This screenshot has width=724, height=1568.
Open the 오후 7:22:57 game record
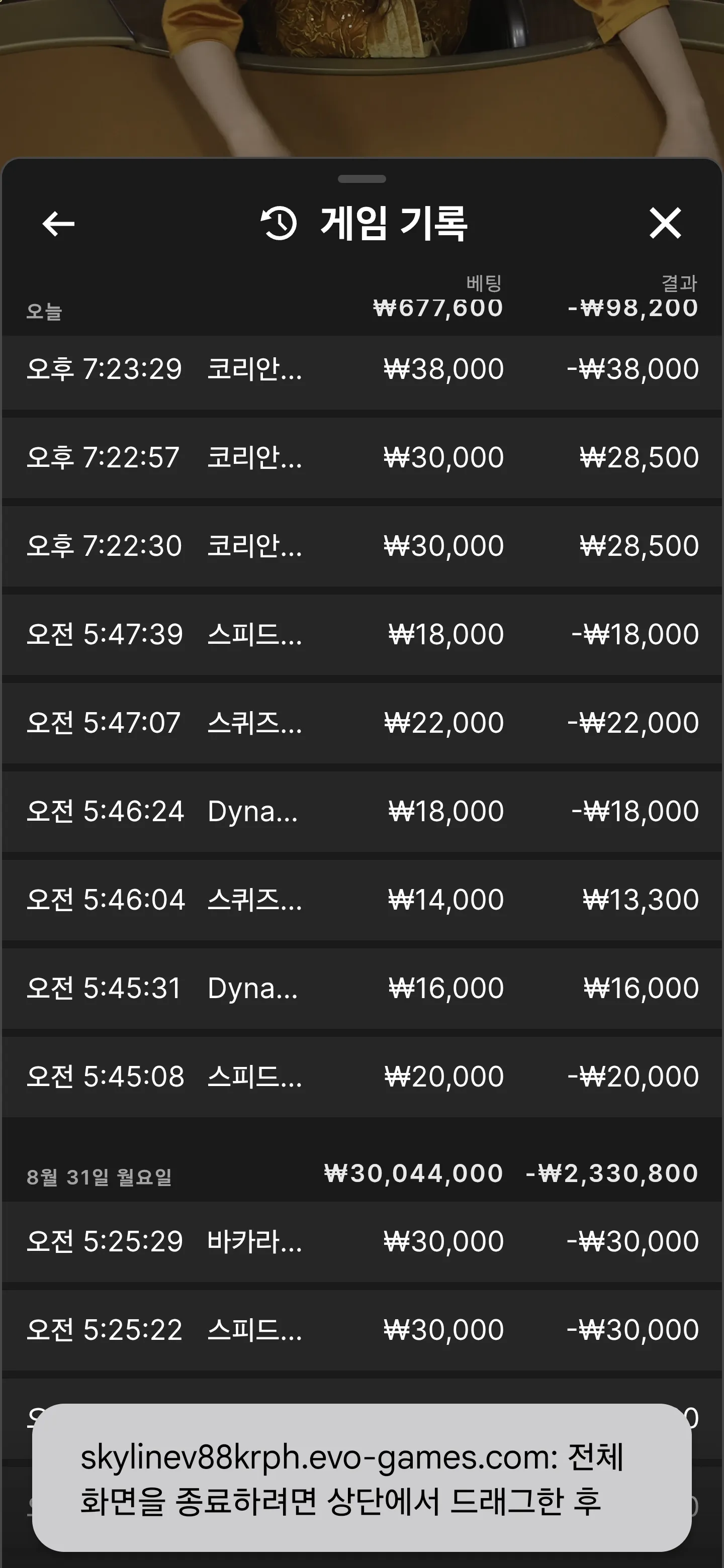363,458
